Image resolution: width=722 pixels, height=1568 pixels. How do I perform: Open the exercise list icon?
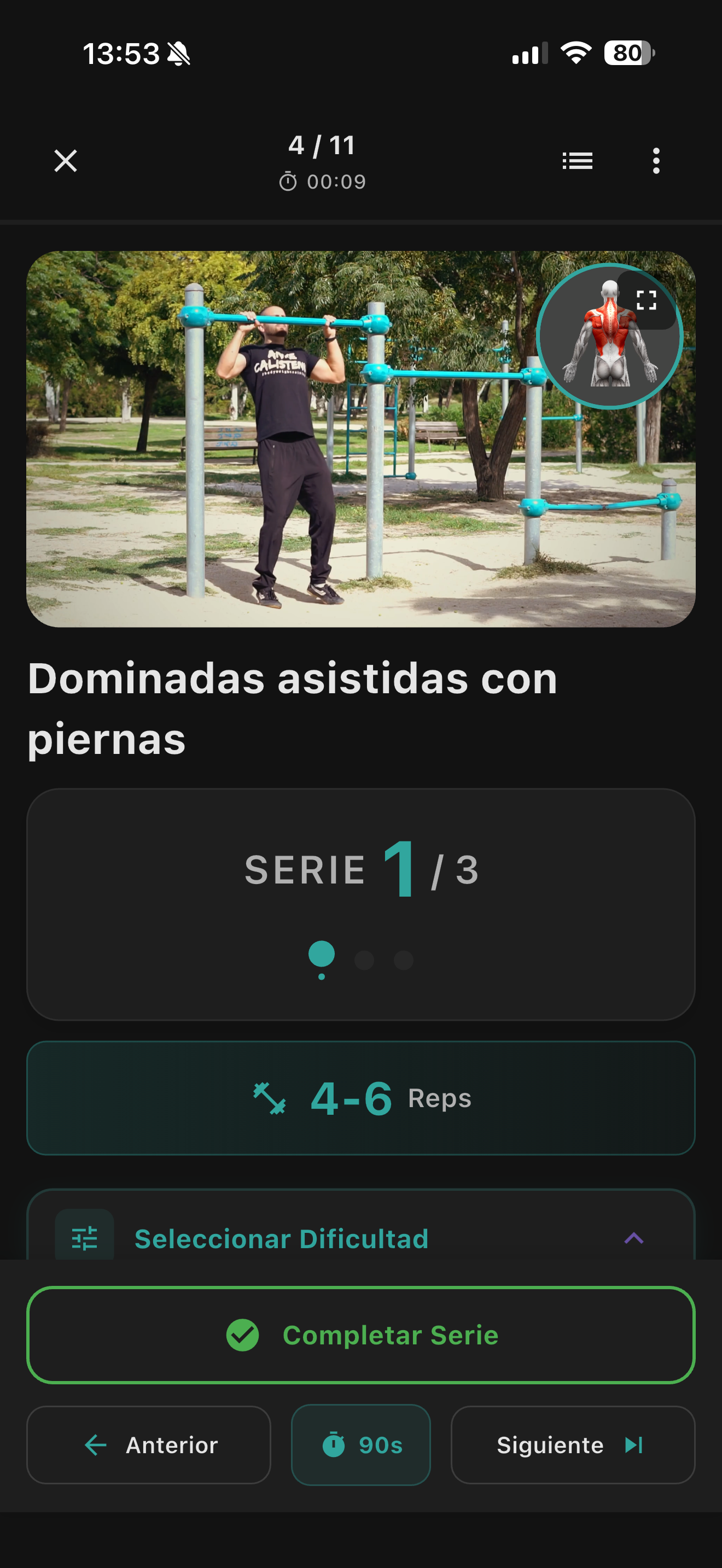coord(577,160)
